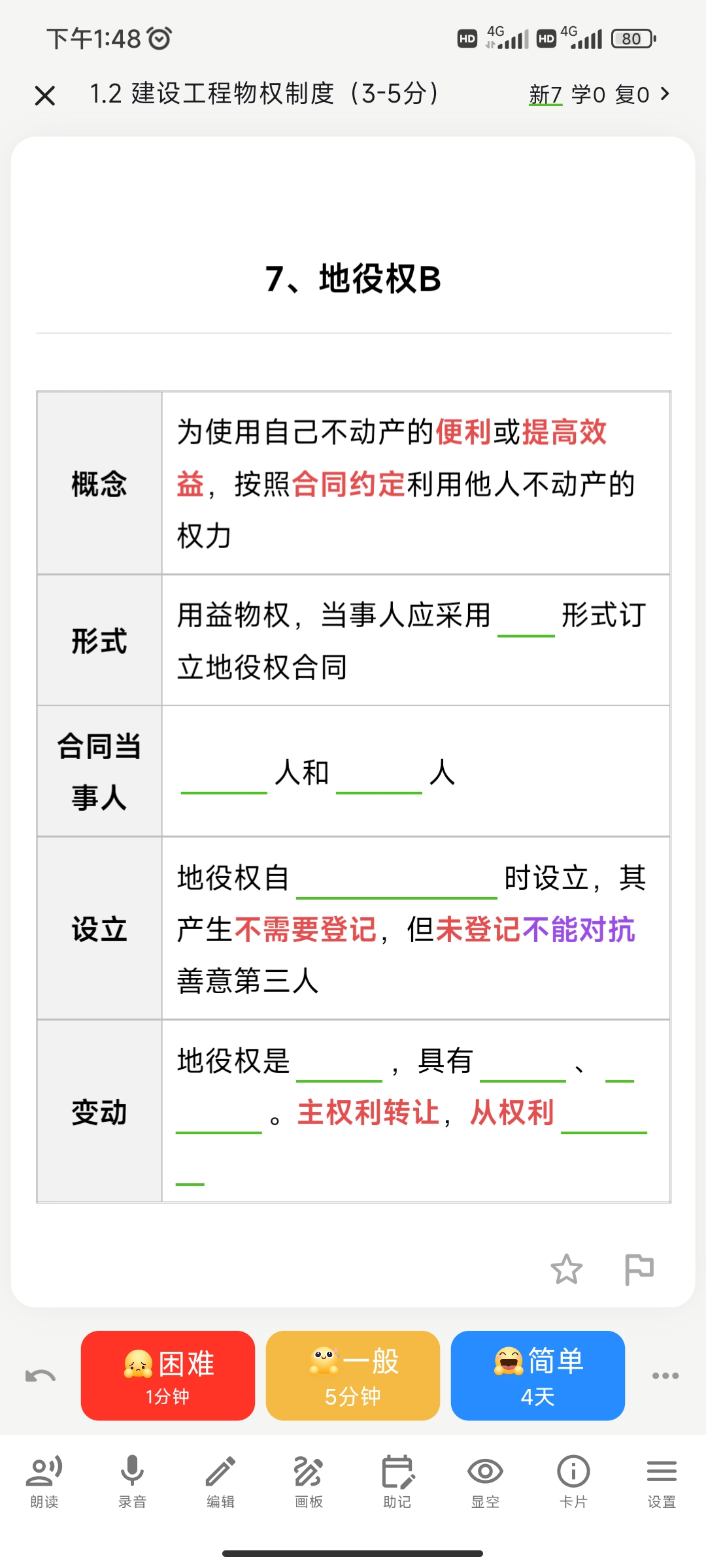
Task: Rate the card as 一般
Action: coord(353,1375)
